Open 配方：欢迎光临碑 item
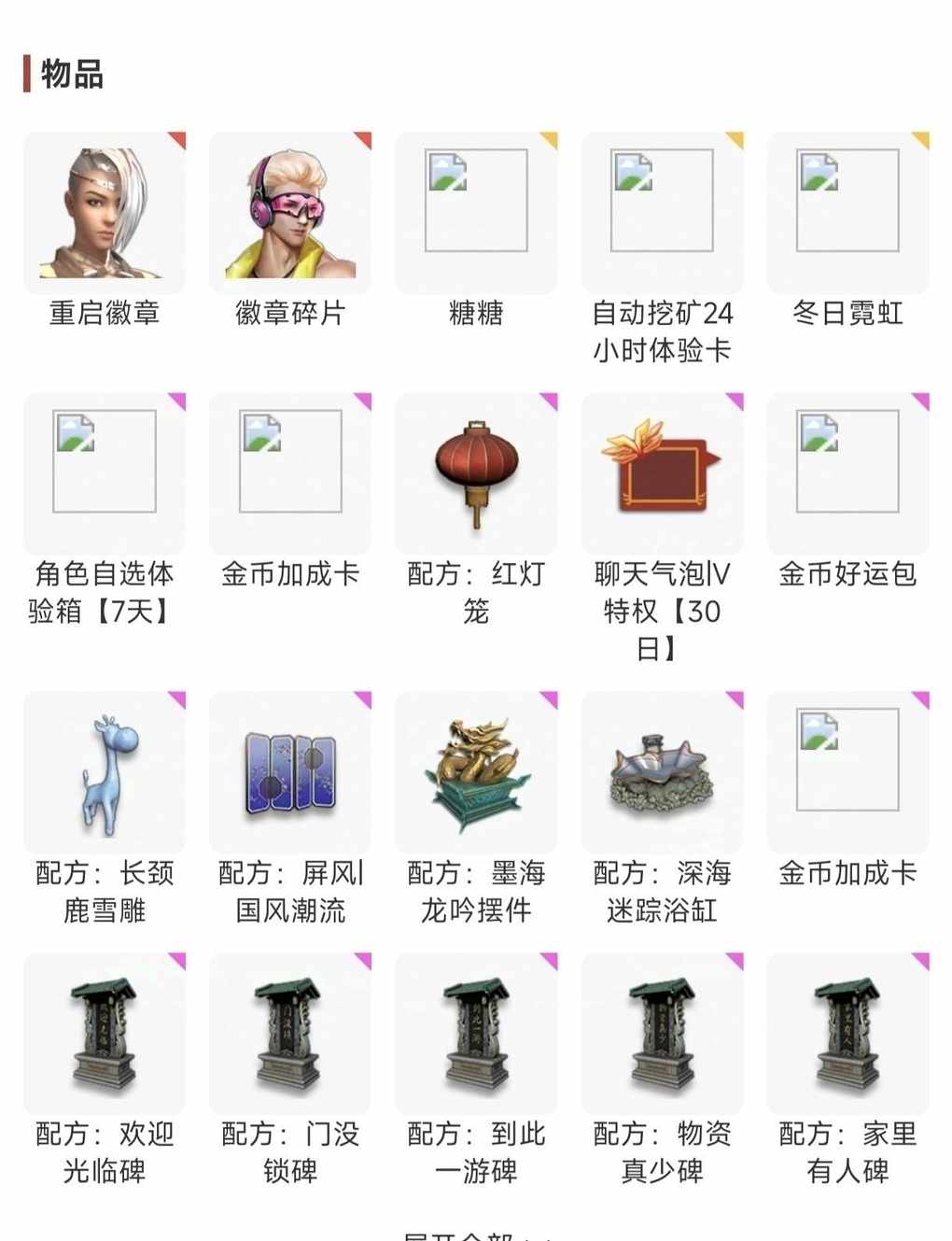Viewport: 952px width, 1241px height. tap(104, 1035)
